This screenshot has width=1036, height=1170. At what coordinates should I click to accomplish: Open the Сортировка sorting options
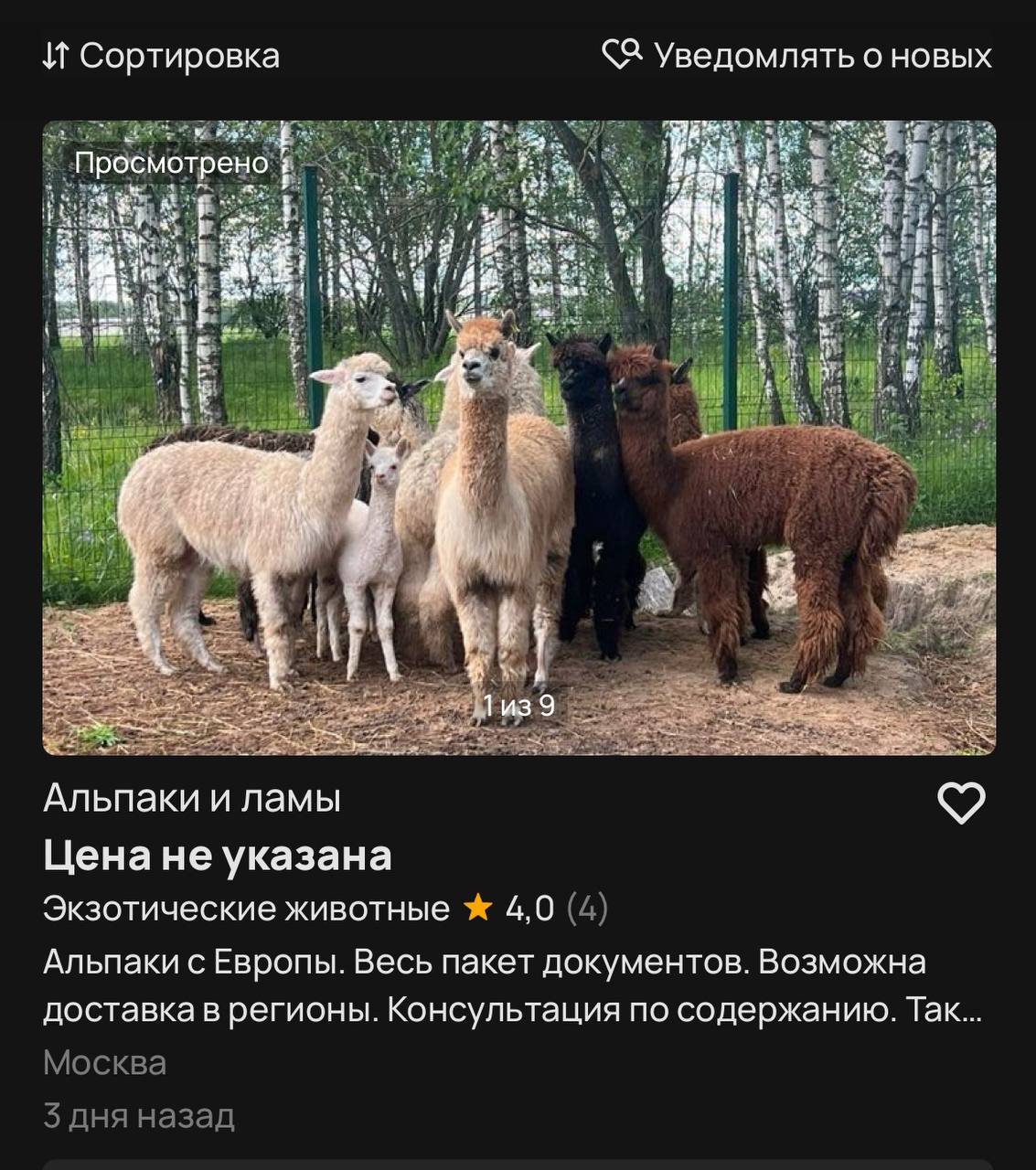point(162,57)
